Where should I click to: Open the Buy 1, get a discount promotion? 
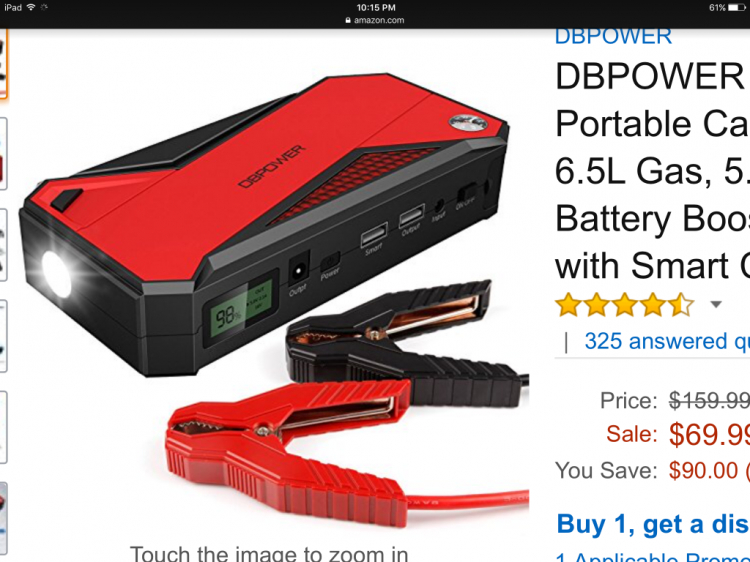click(x=652, y=524)
